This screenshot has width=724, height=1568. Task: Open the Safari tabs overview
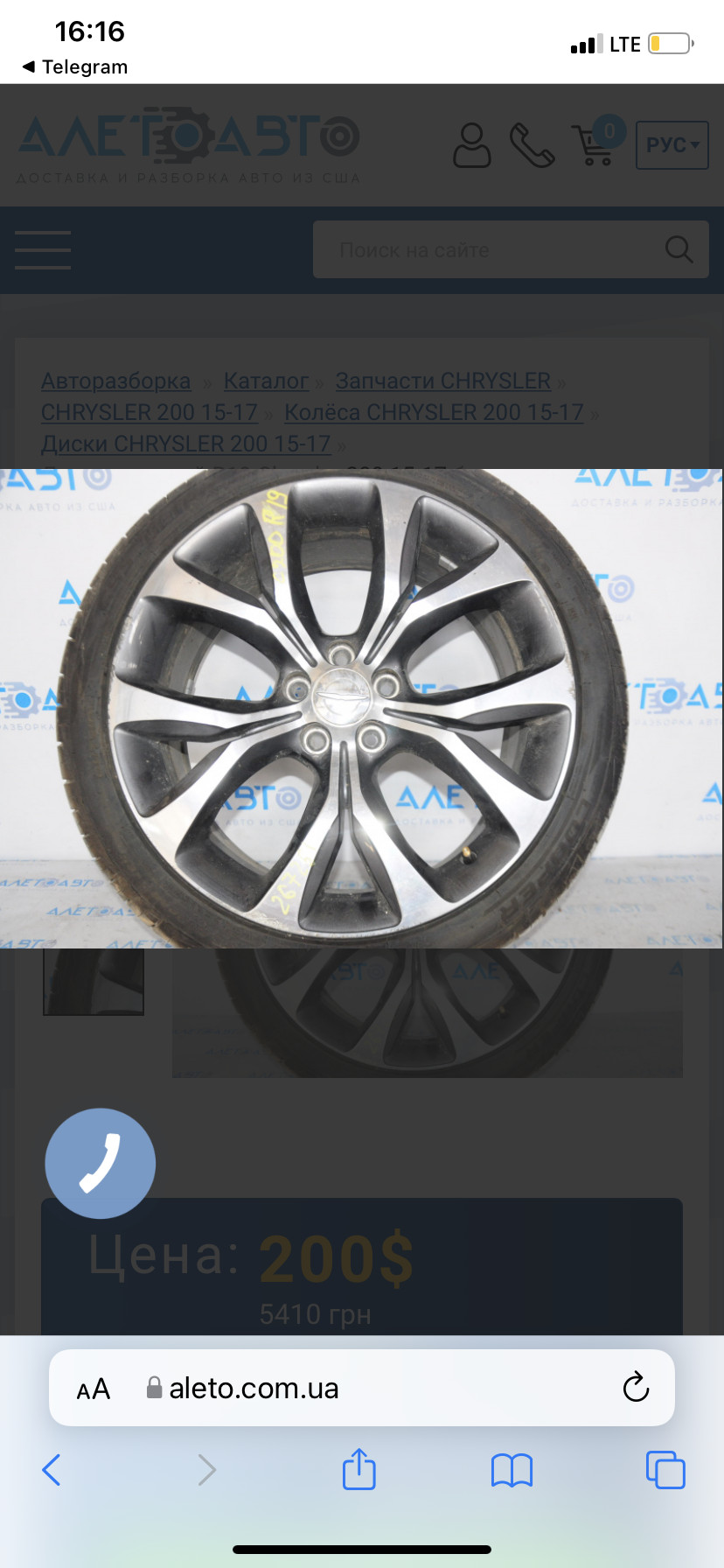665,1470
